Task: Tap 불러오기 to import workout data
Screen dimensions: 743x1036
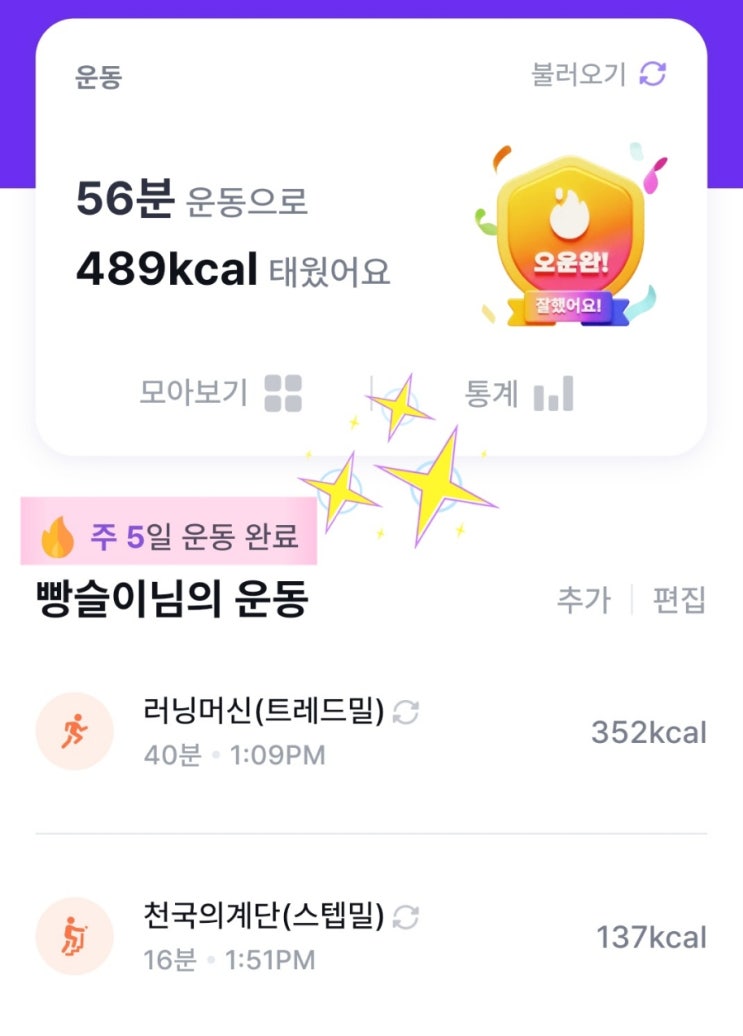Action: [x=598, y=74]
